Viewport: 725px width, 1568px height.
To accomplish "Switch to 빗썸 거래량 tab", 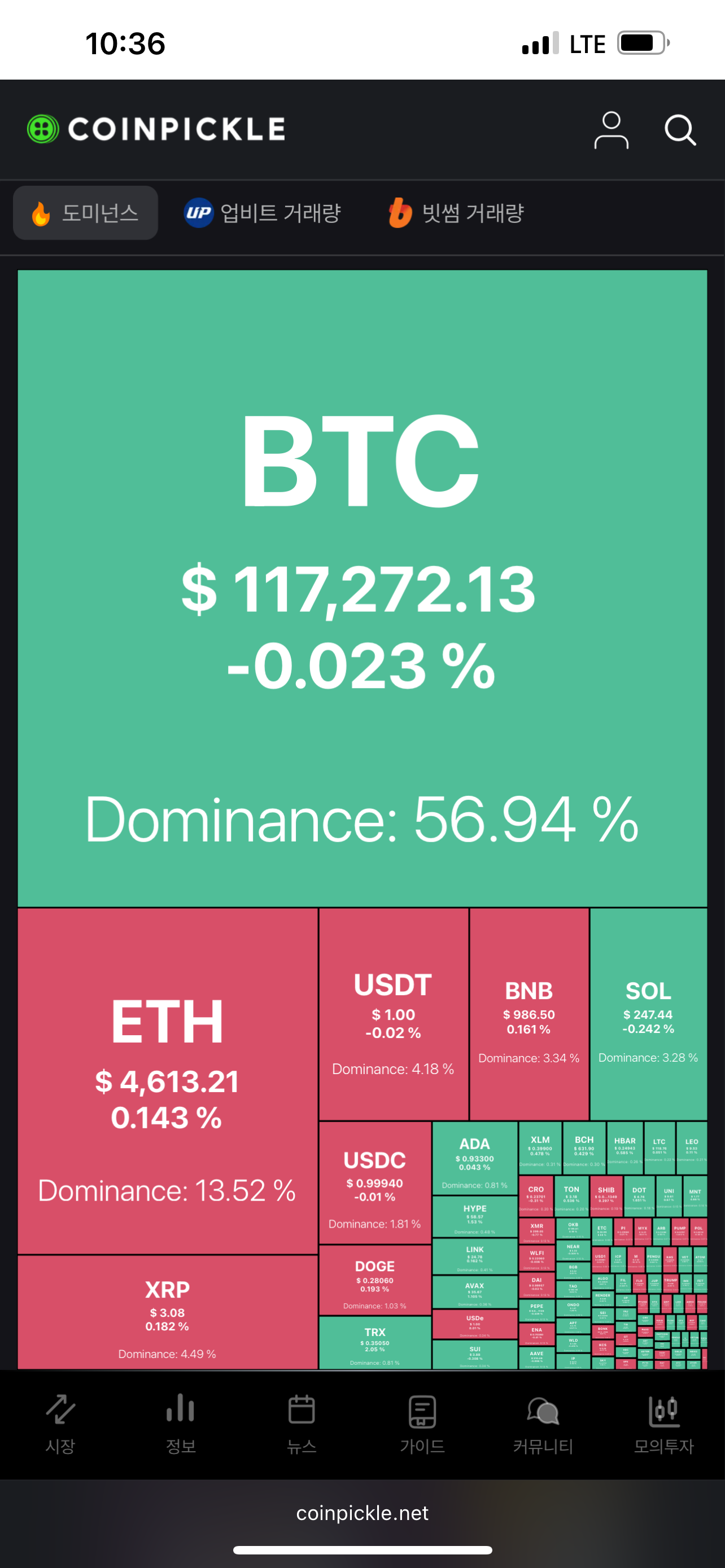I will [456, 213].
